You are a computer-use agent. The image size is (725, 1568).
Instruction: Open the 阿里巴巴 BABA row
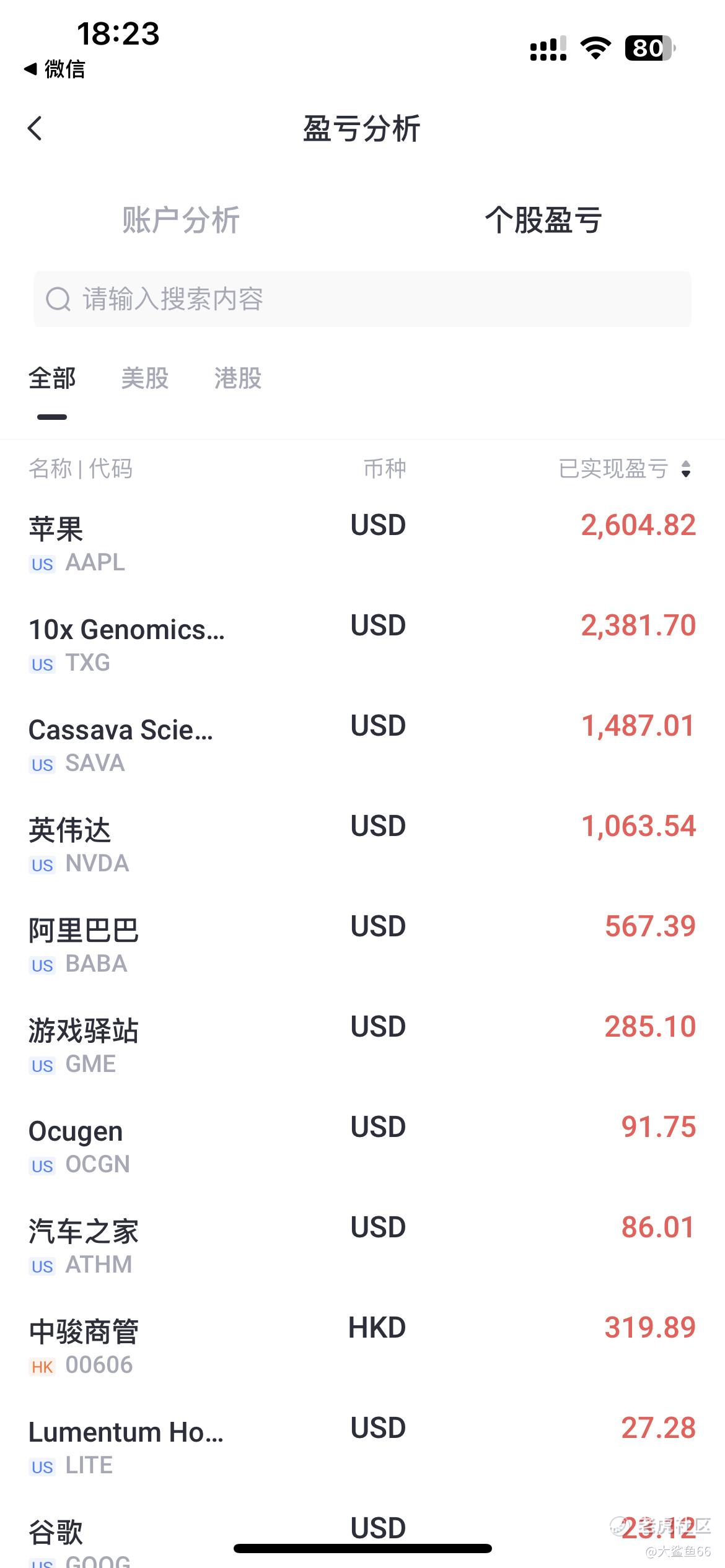point(362,944)
